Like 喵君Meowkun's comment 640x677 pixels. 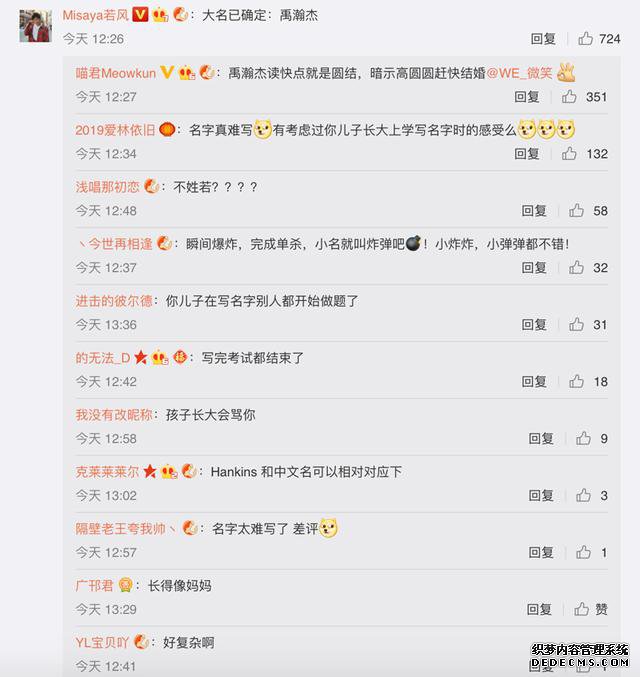tap(570, 97)
